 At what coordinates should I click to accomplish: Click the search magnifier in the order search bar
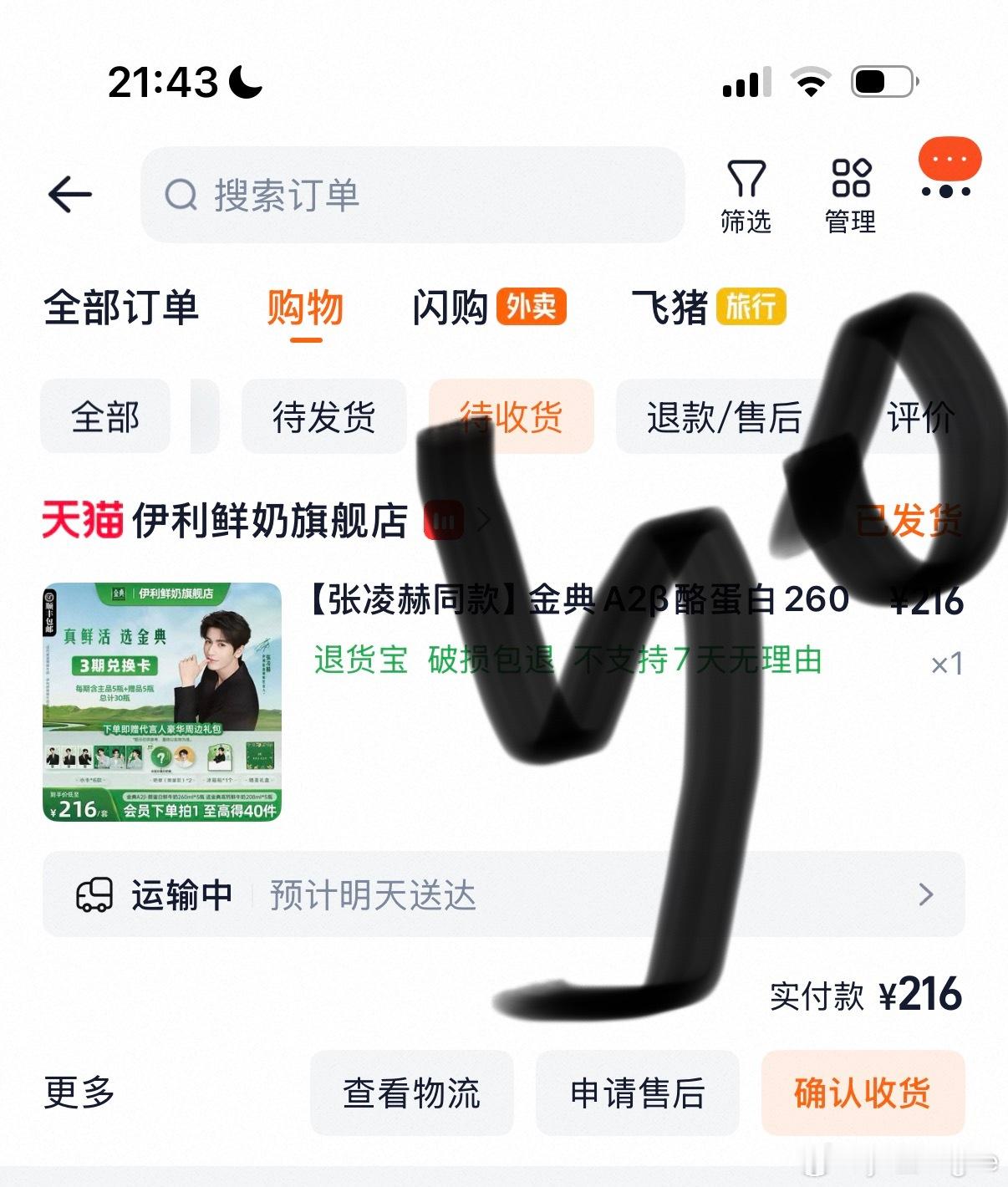tap(178, 197)
